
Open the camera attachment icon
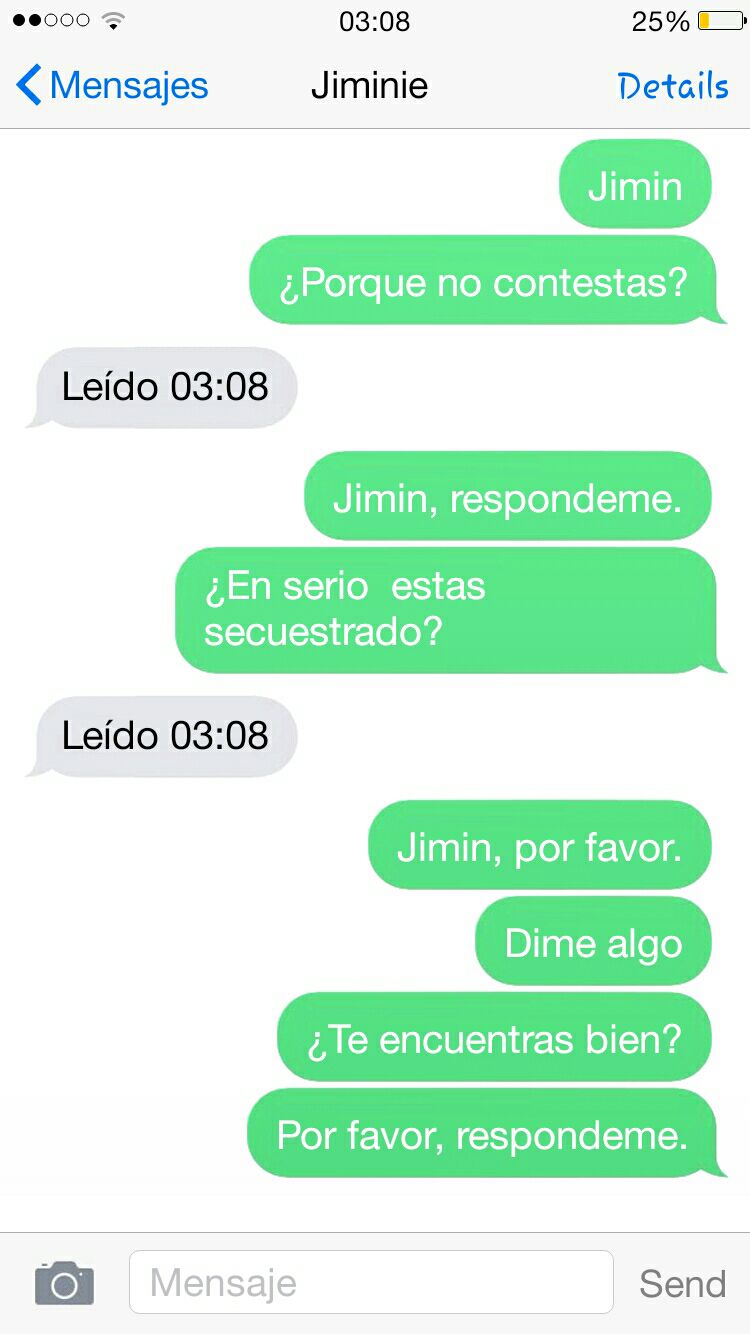pyautogui.click(x=64, y=1283)
